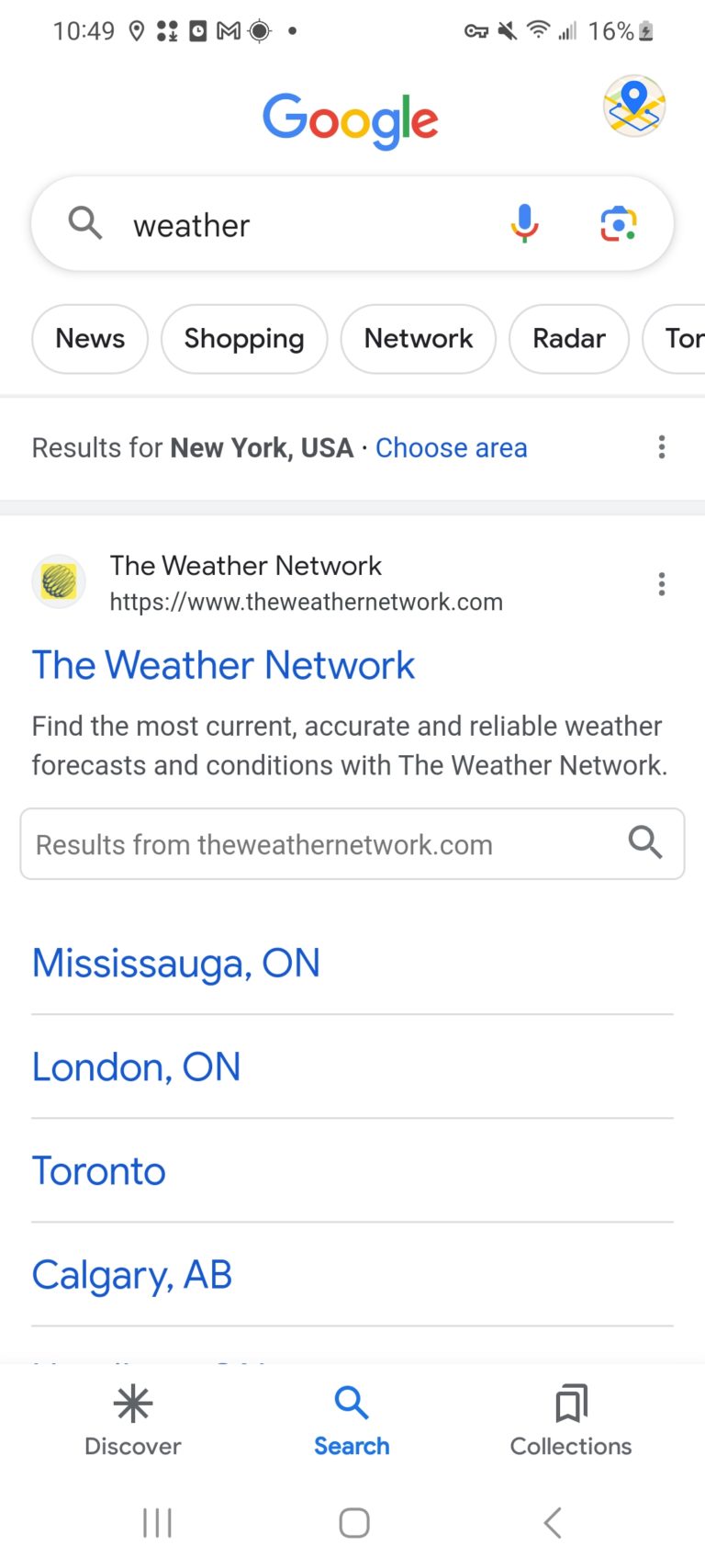The width and height of the screenshot is (705, 1568).
Task: Open options for The Weather Network result
Action: (662, 584)
